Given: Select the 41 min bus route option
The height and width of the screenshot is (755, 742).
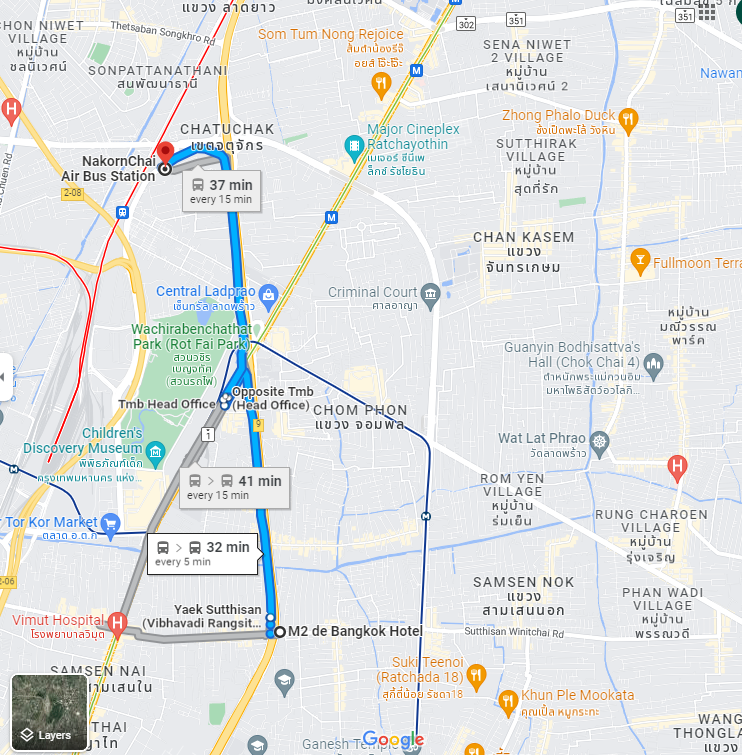Looking at the screenshot, I should (x=234, y=487).
